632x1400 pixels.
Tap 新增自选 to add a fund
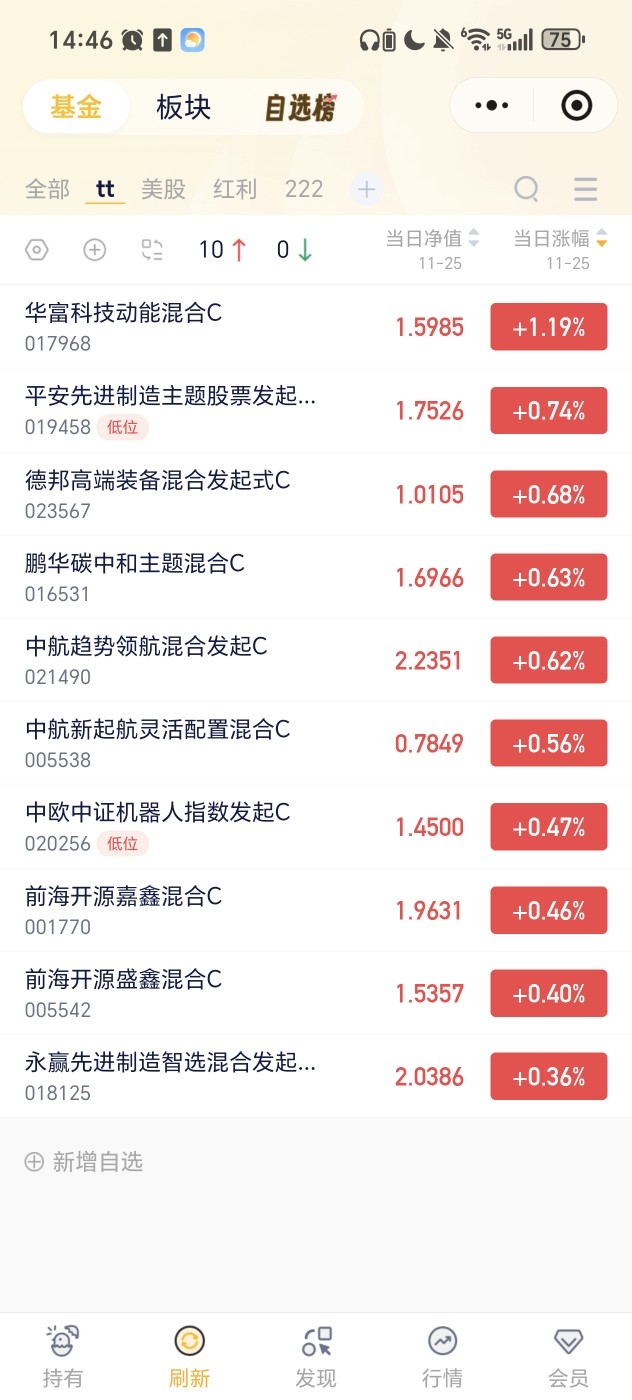pyautogui.click(x=85, y=1161)
